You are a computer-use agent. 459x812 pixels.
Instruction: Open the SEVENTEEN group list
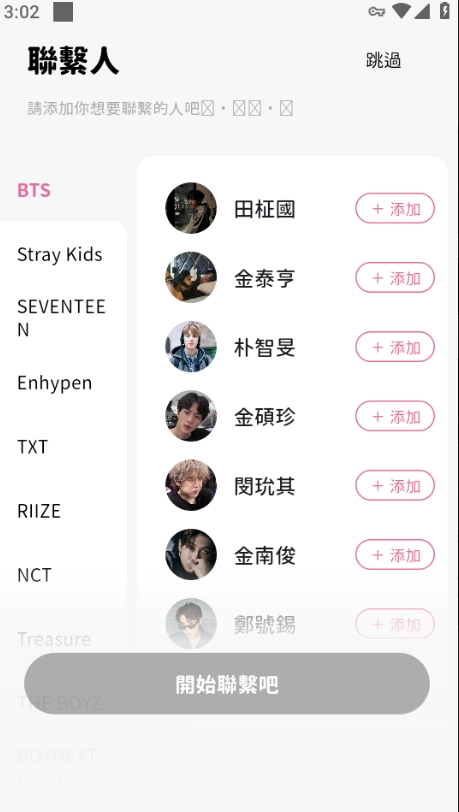click(63, 318)
